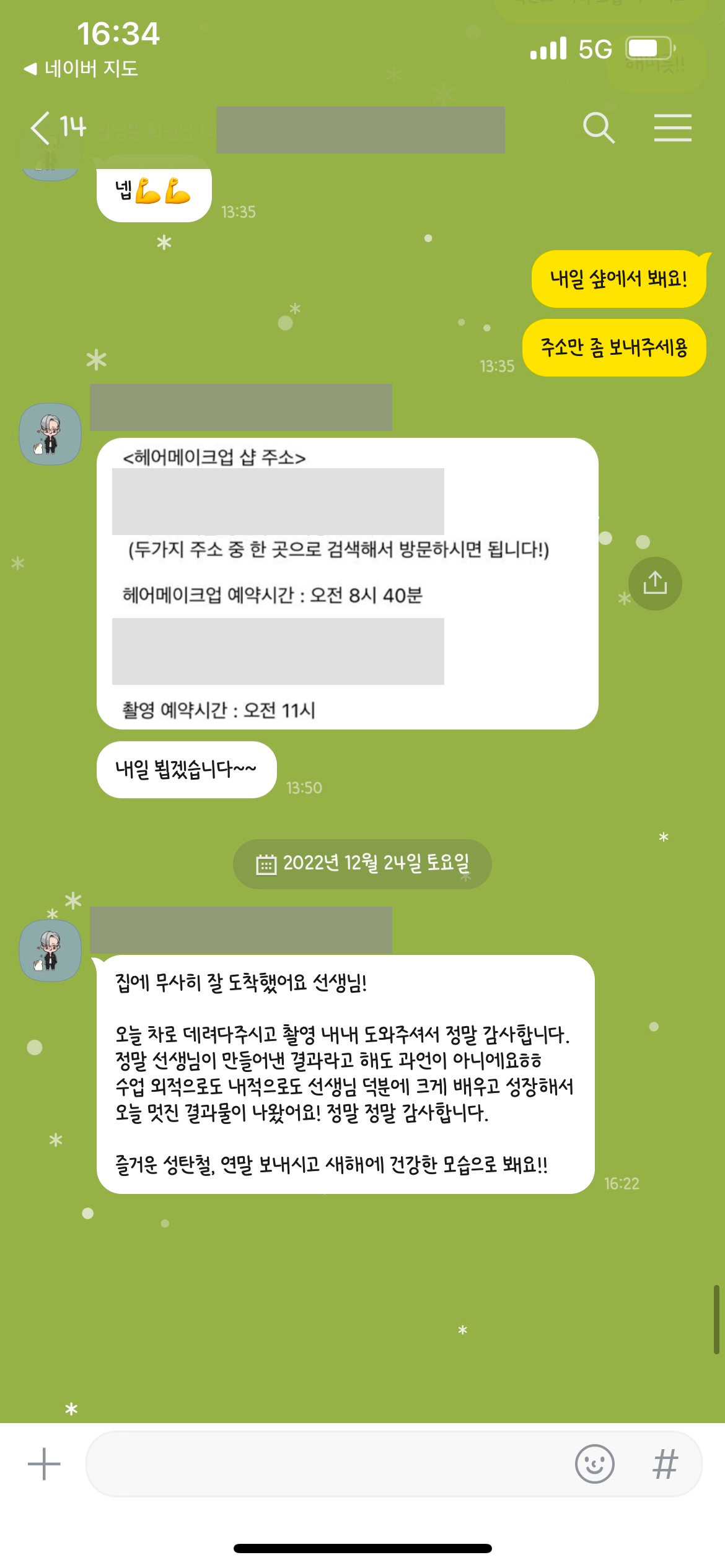Search within this chat
The image size is (725, 1568).
coord(599,128)
